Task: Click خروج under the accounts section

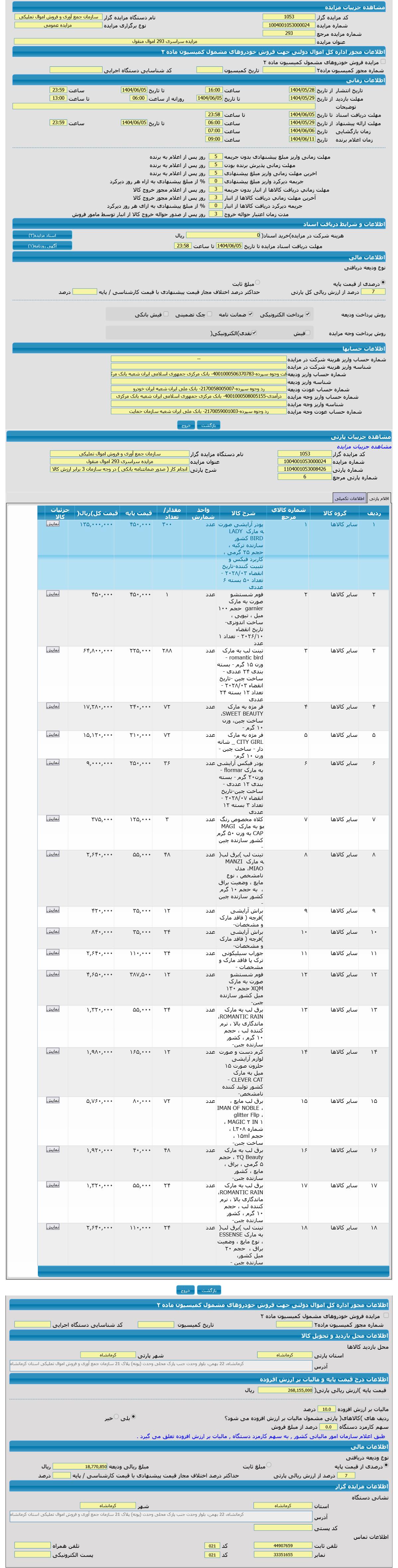Action: 186,425
